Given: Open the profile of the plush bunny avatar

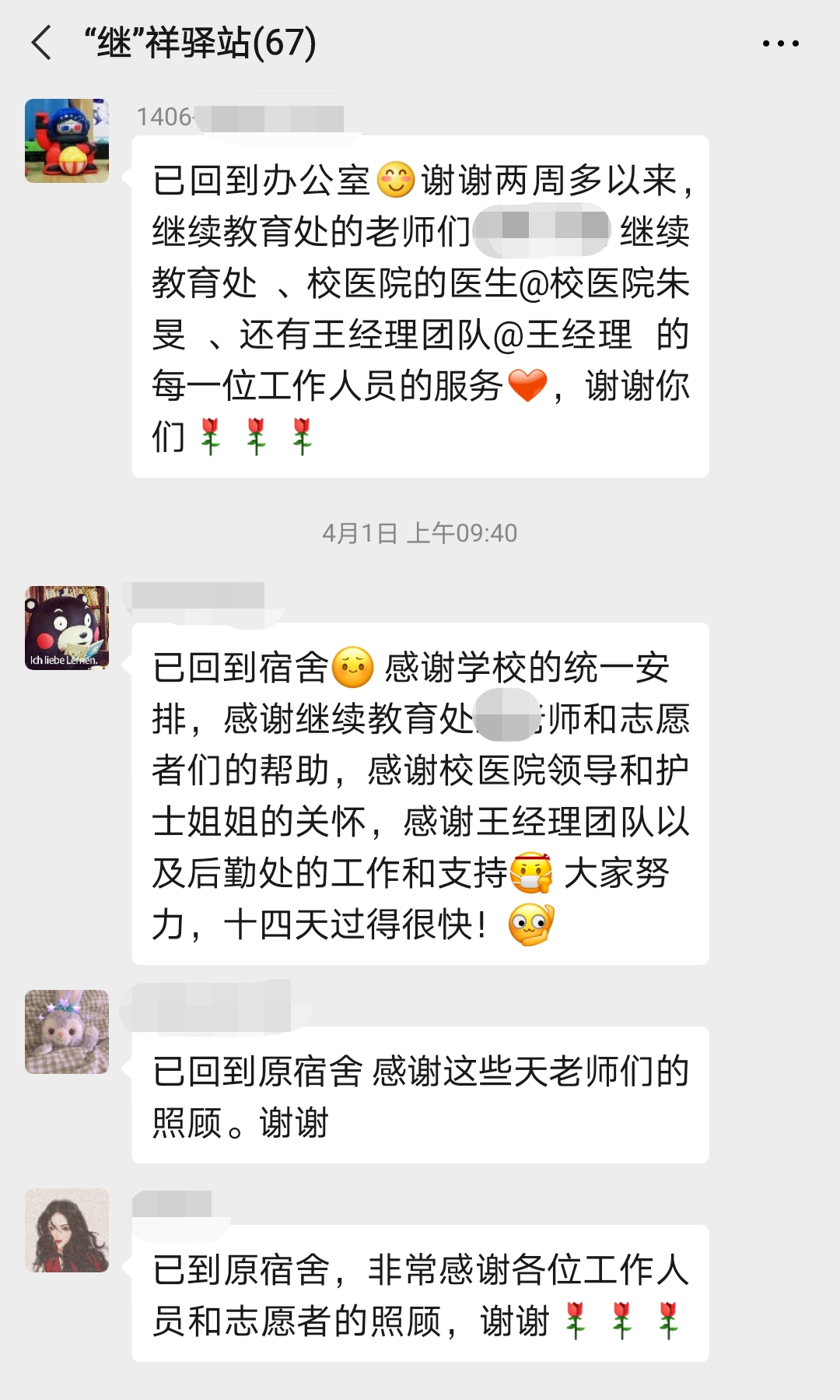Looking at the screenshot, I should point(67,1032).
